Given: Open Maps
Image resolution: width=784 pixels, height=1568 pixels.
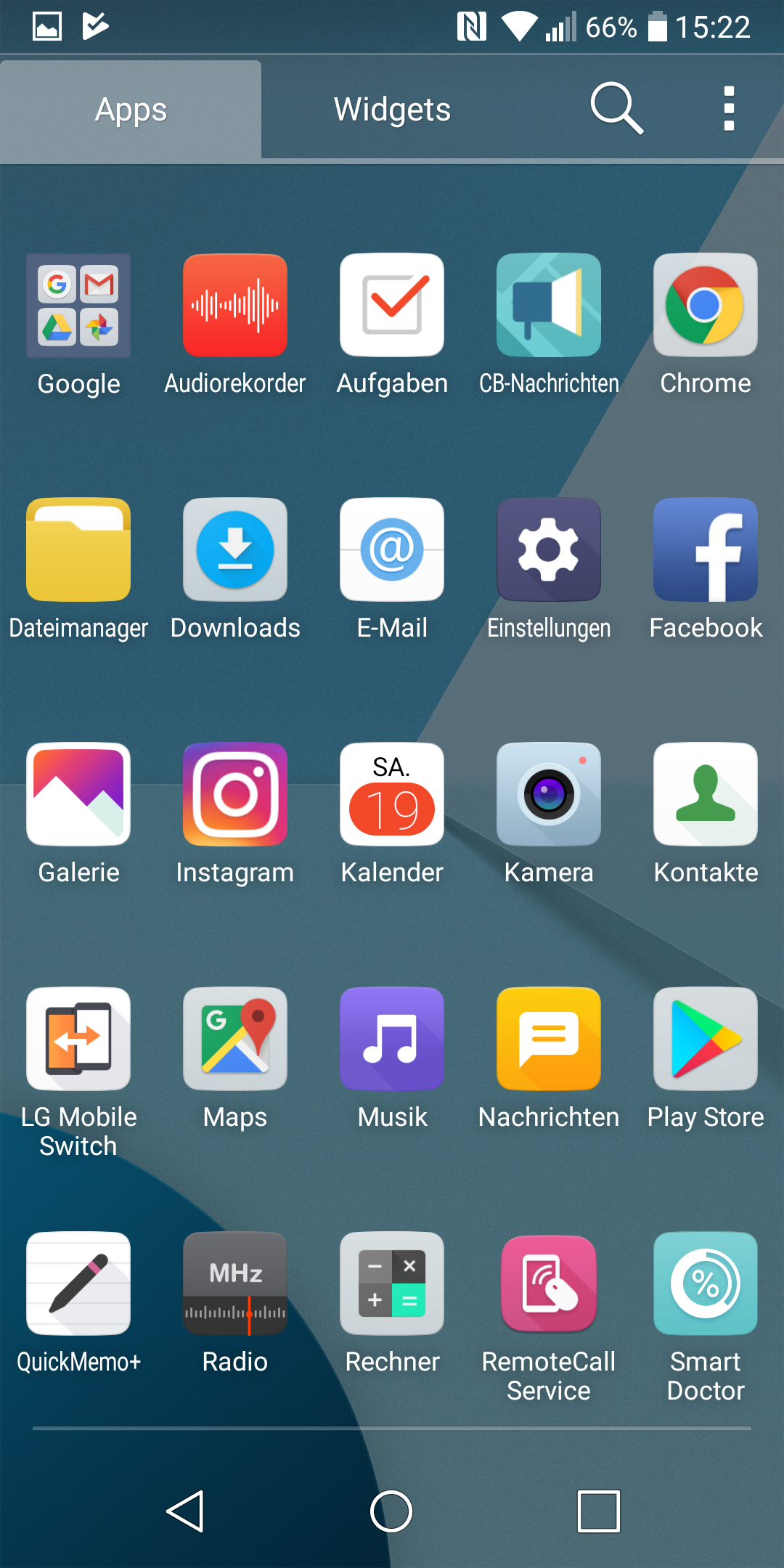Looking at the screenshot, I should point(235,1040).
